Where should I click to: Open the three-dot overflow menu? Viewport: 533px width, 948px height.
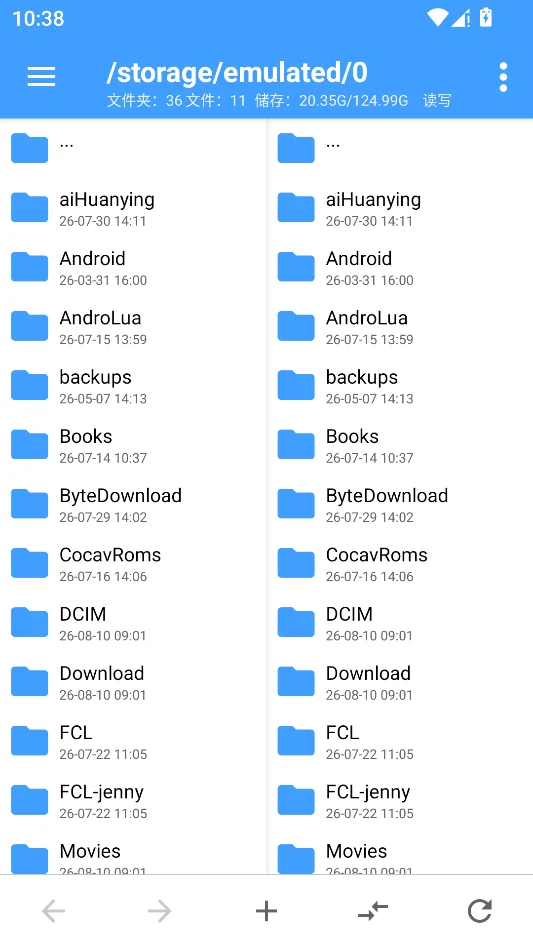(x=503, y=77)
